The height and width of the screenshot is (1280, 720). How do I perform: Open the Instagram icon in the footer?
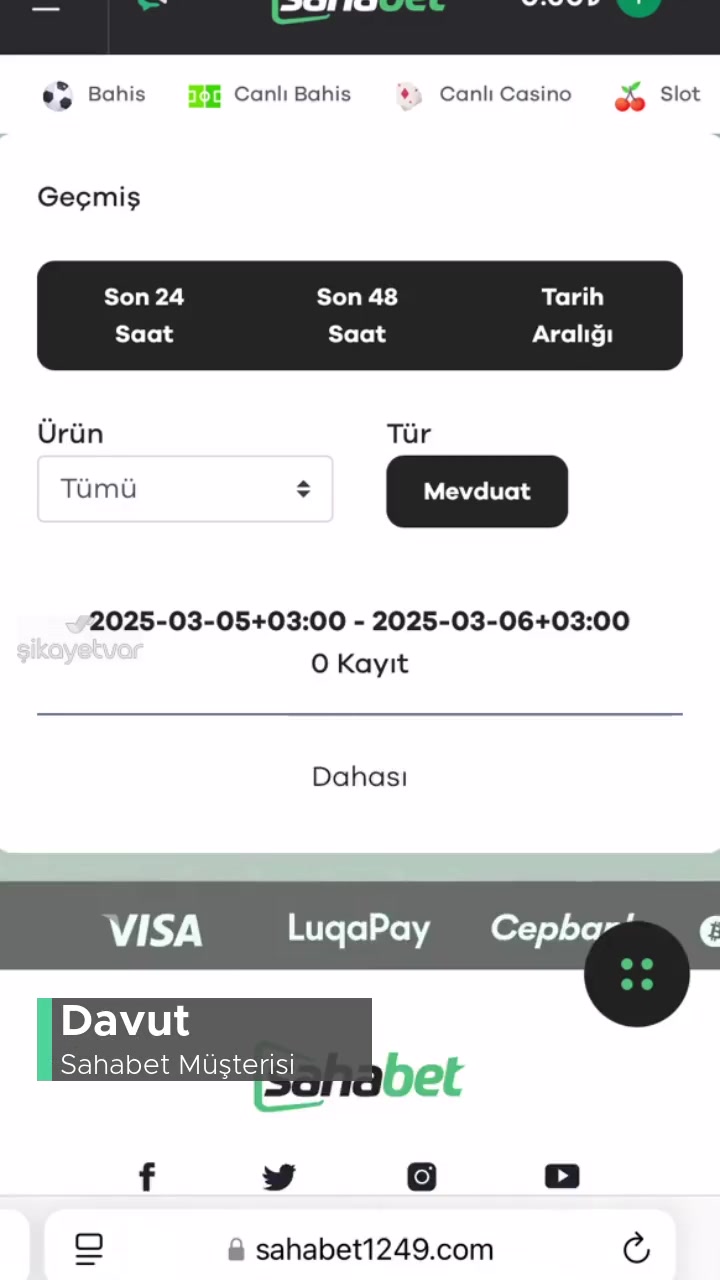point(421,1176)
